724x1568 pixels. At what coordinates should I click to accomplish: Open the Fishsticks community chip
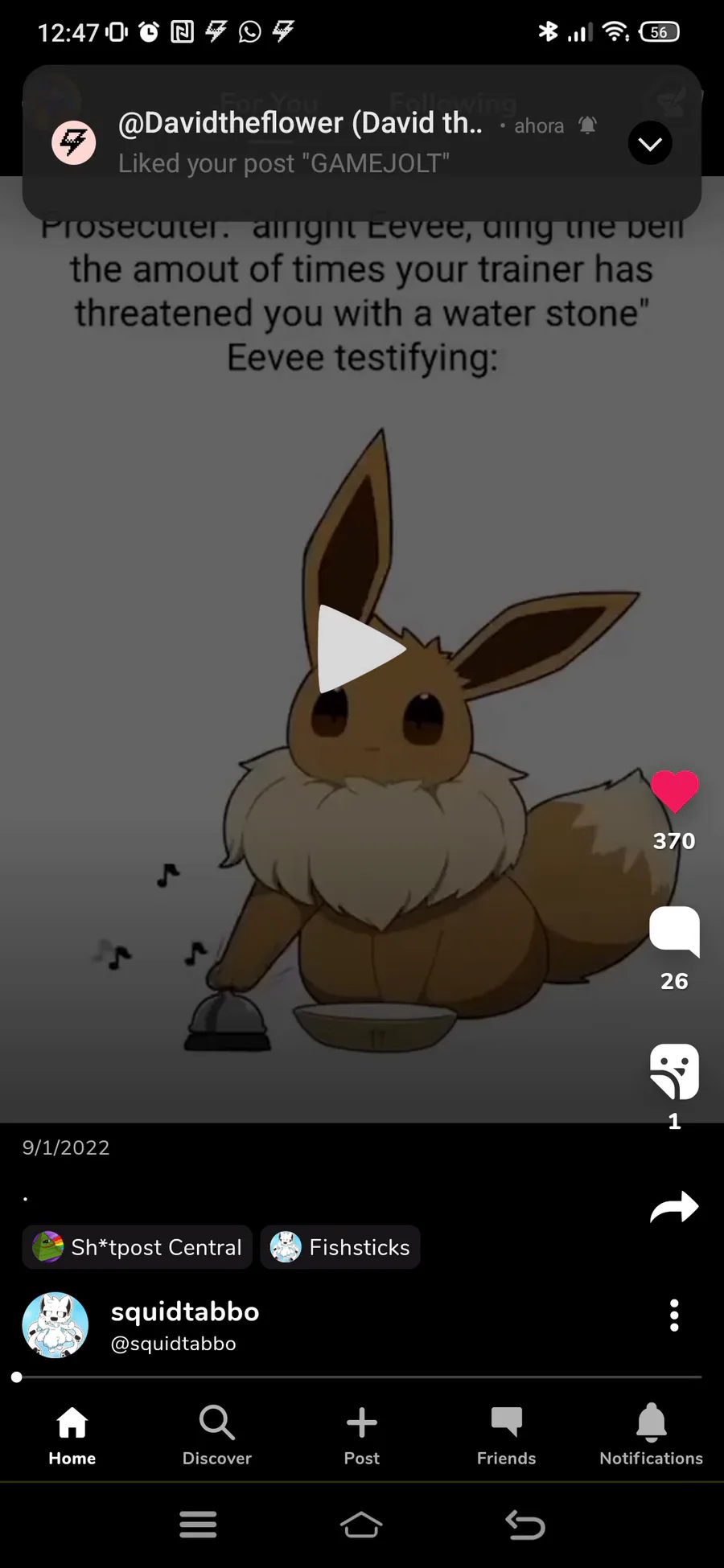pos(340,1247)
